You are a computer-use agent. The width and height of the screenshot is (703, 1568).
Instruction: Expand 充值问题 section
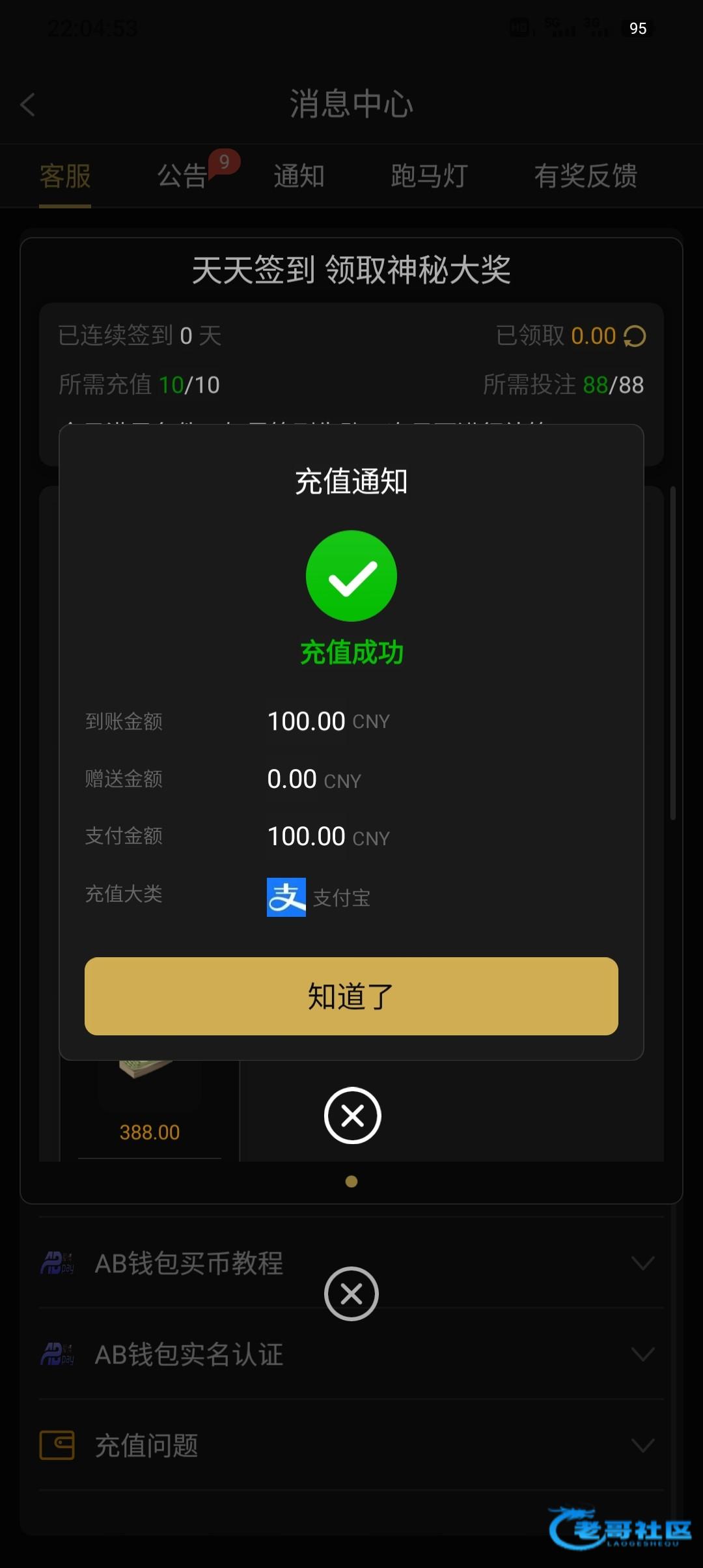tap(351, 1446)
